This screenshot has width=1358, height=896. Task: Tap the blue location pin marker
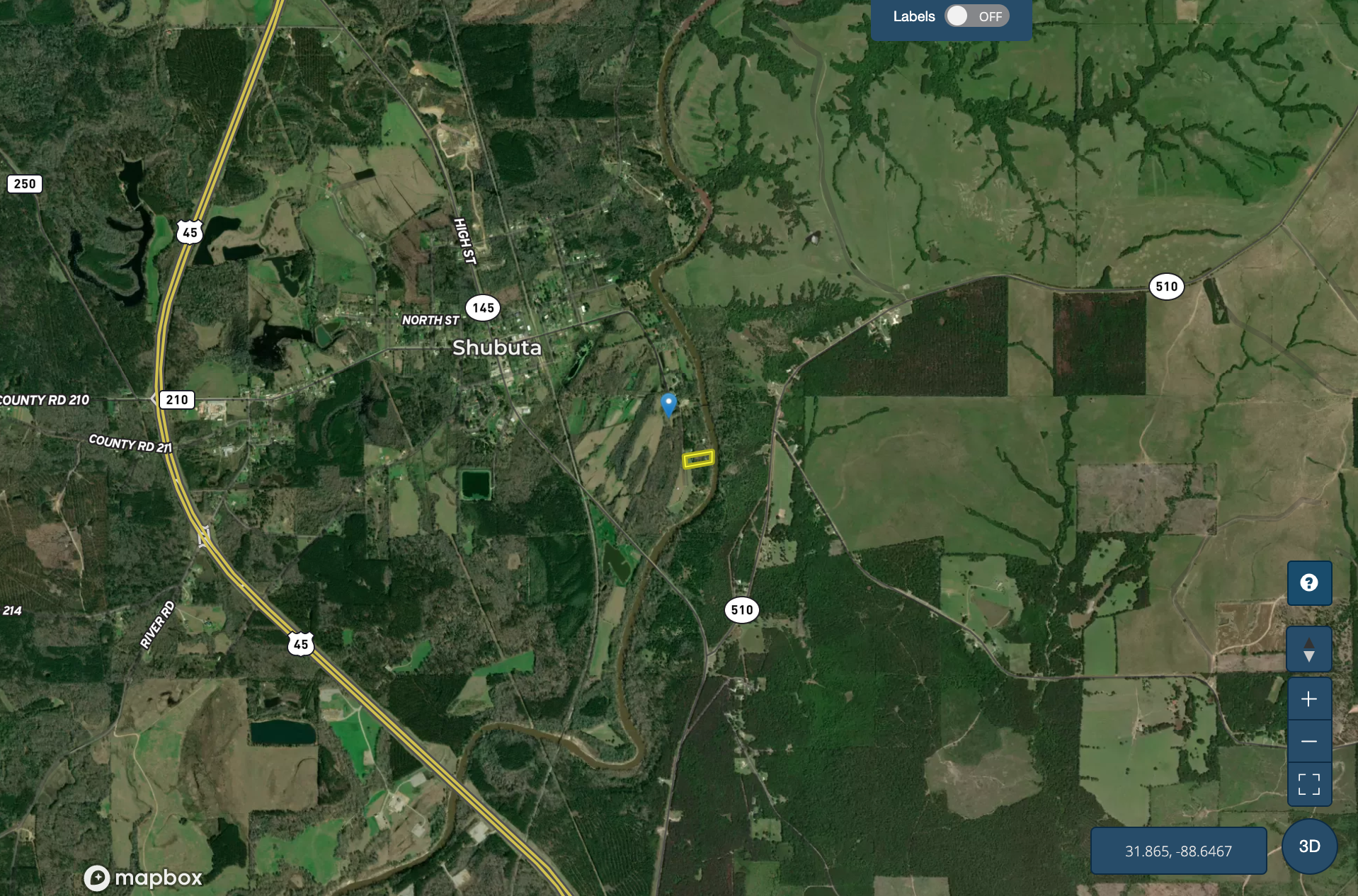coord(668,404)
